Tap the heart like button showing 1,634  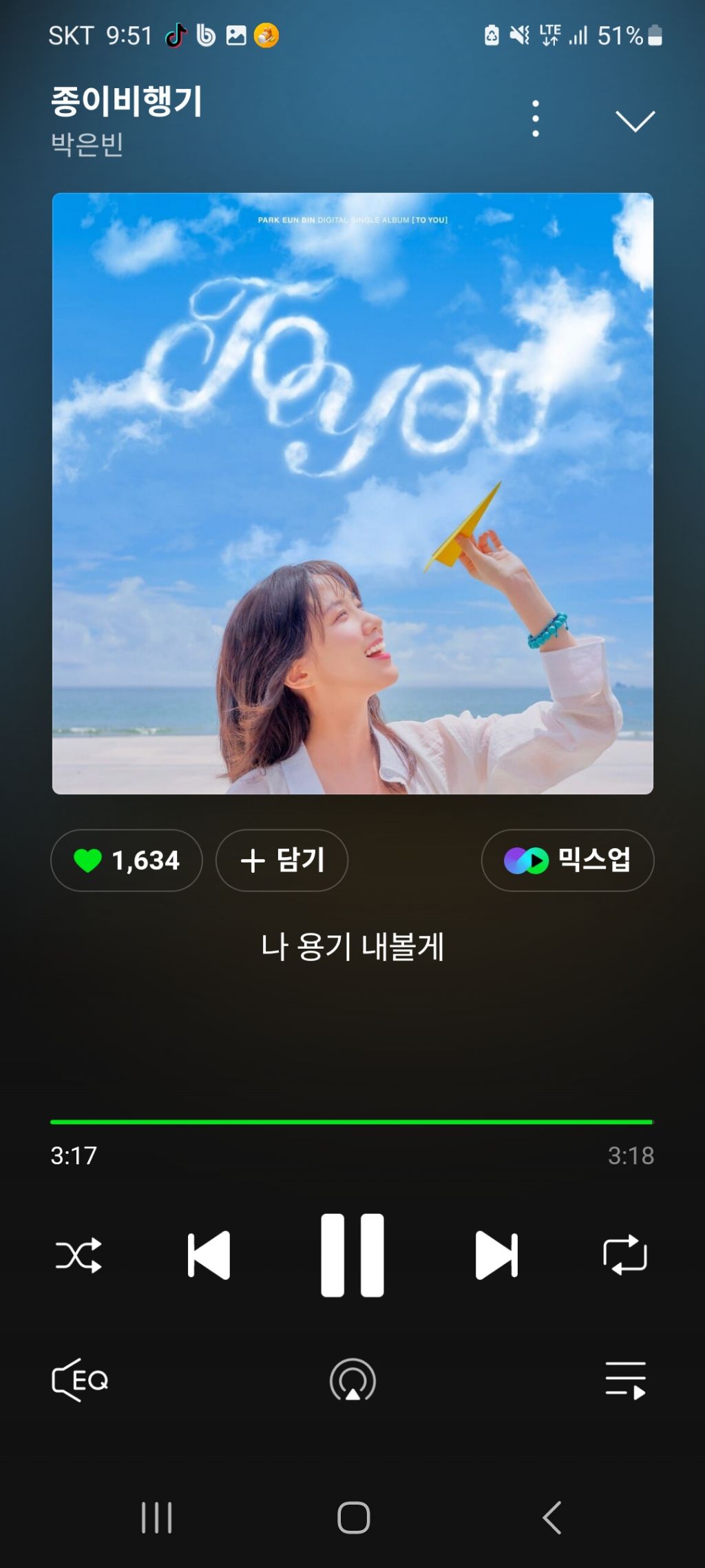[x=127, y=860]
